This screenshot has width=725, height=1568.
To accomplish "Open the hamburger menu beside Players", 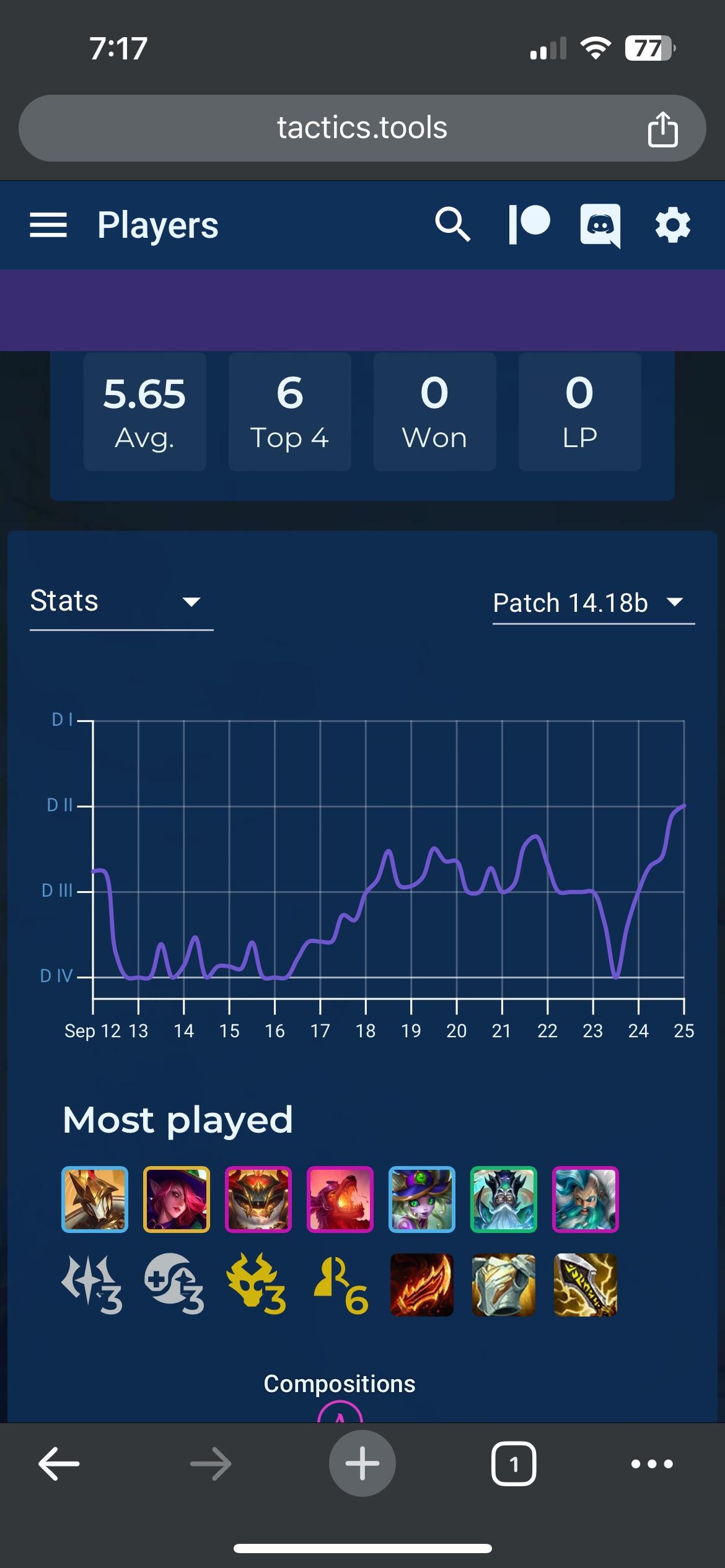I will (48, 225).
